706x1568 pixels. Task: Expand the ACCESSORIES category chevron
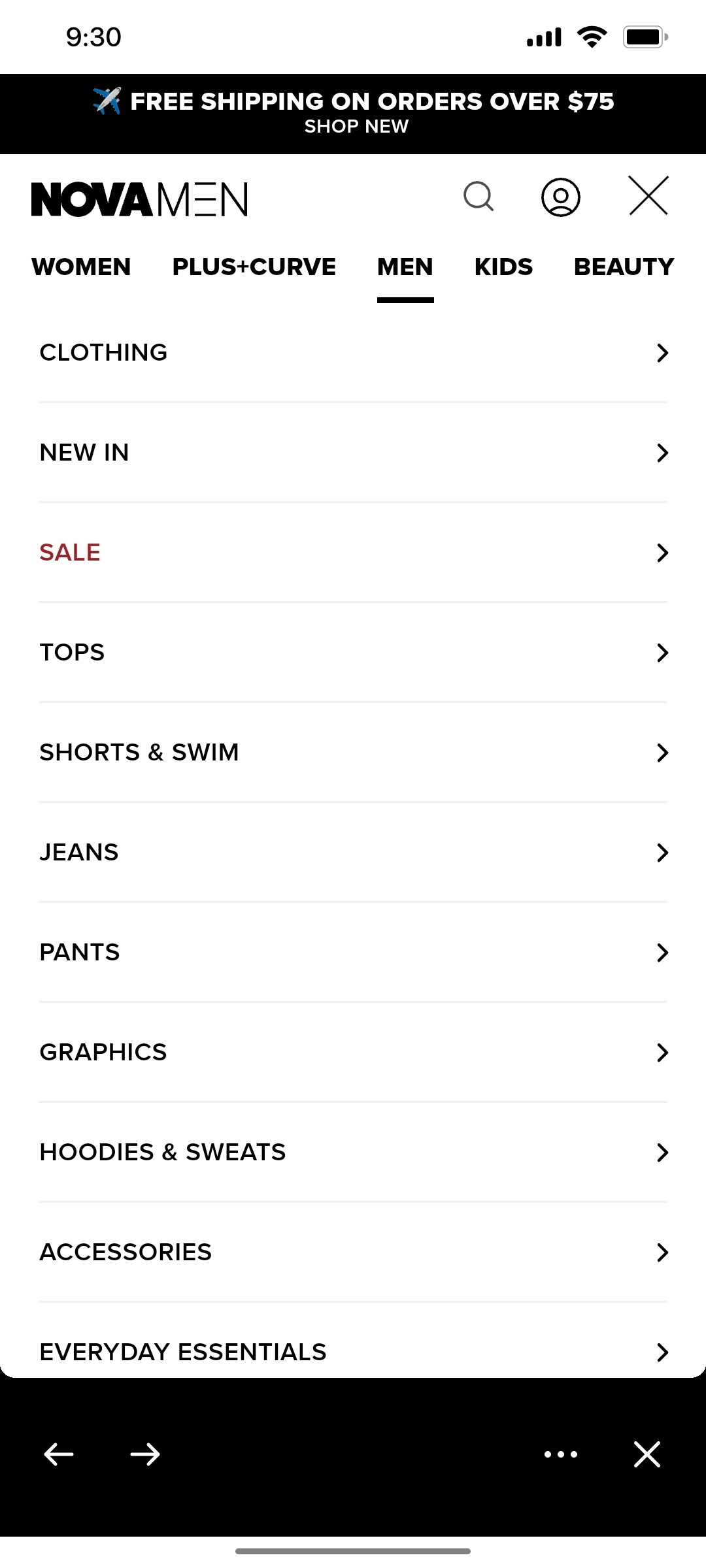point(663,1252)
